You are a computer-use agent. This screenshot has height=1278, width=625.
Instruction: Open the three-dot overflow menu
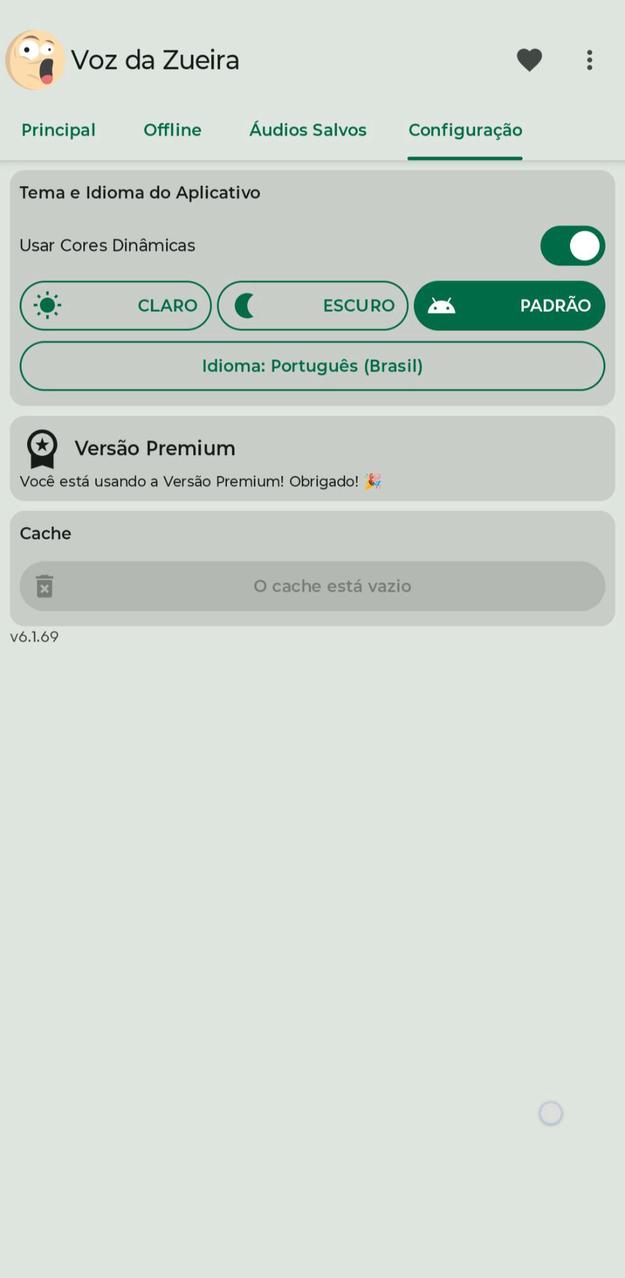click(x=590, y=60)
